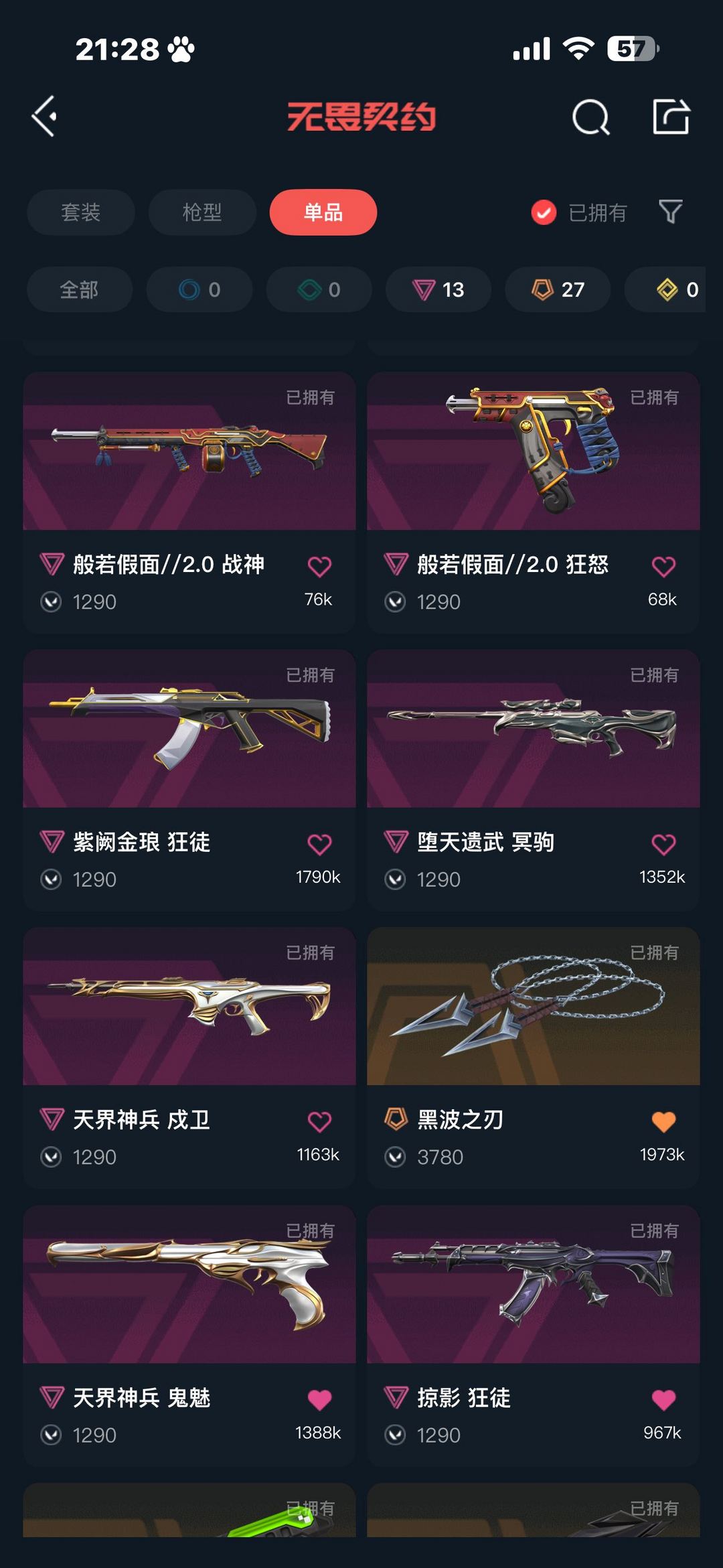Select the 单品 tab
The height and width of the screenshot is (1568, 723).
pos(323,212)
